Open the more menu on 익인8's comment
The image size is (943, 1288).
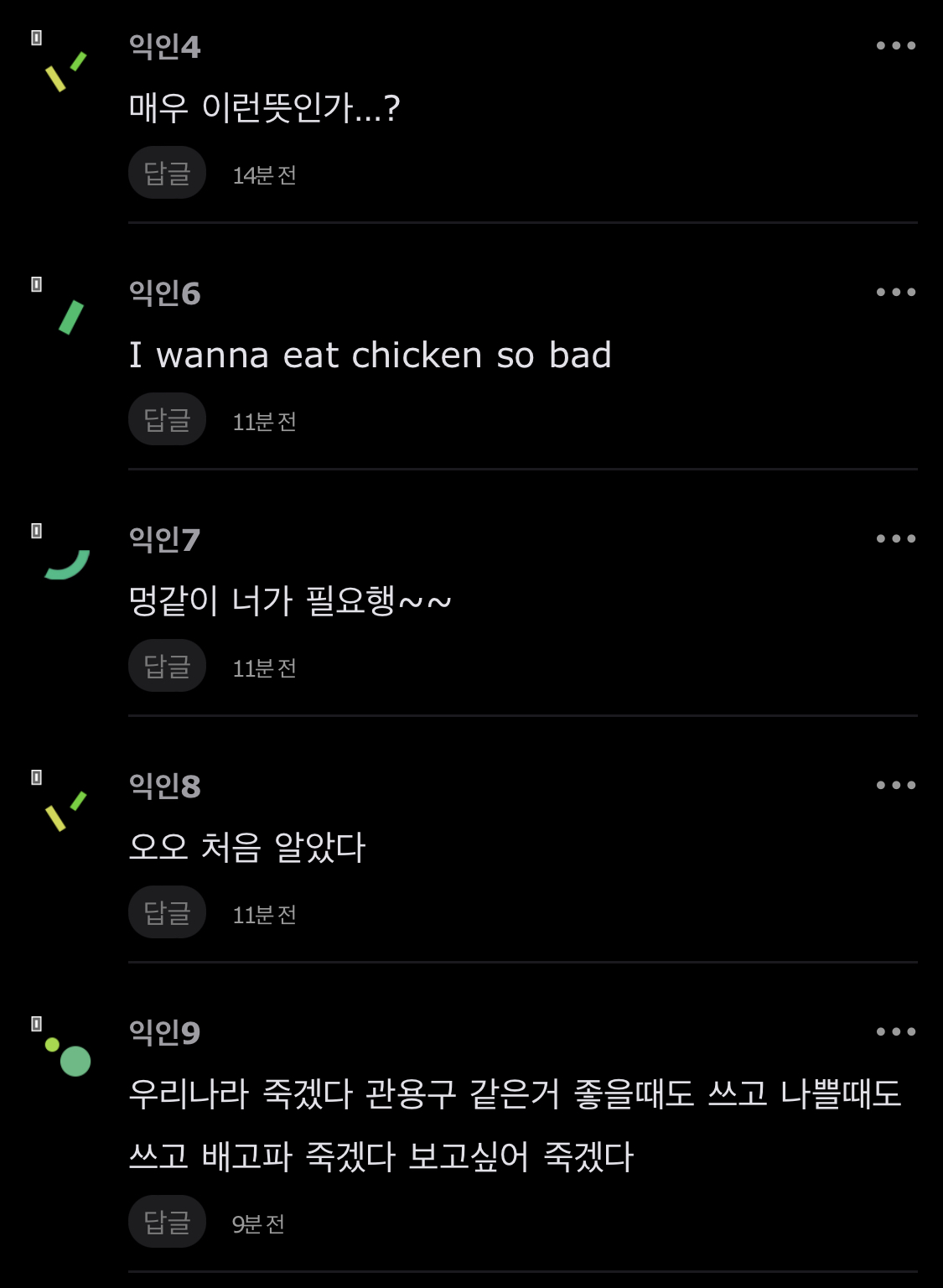pos(895,783)
